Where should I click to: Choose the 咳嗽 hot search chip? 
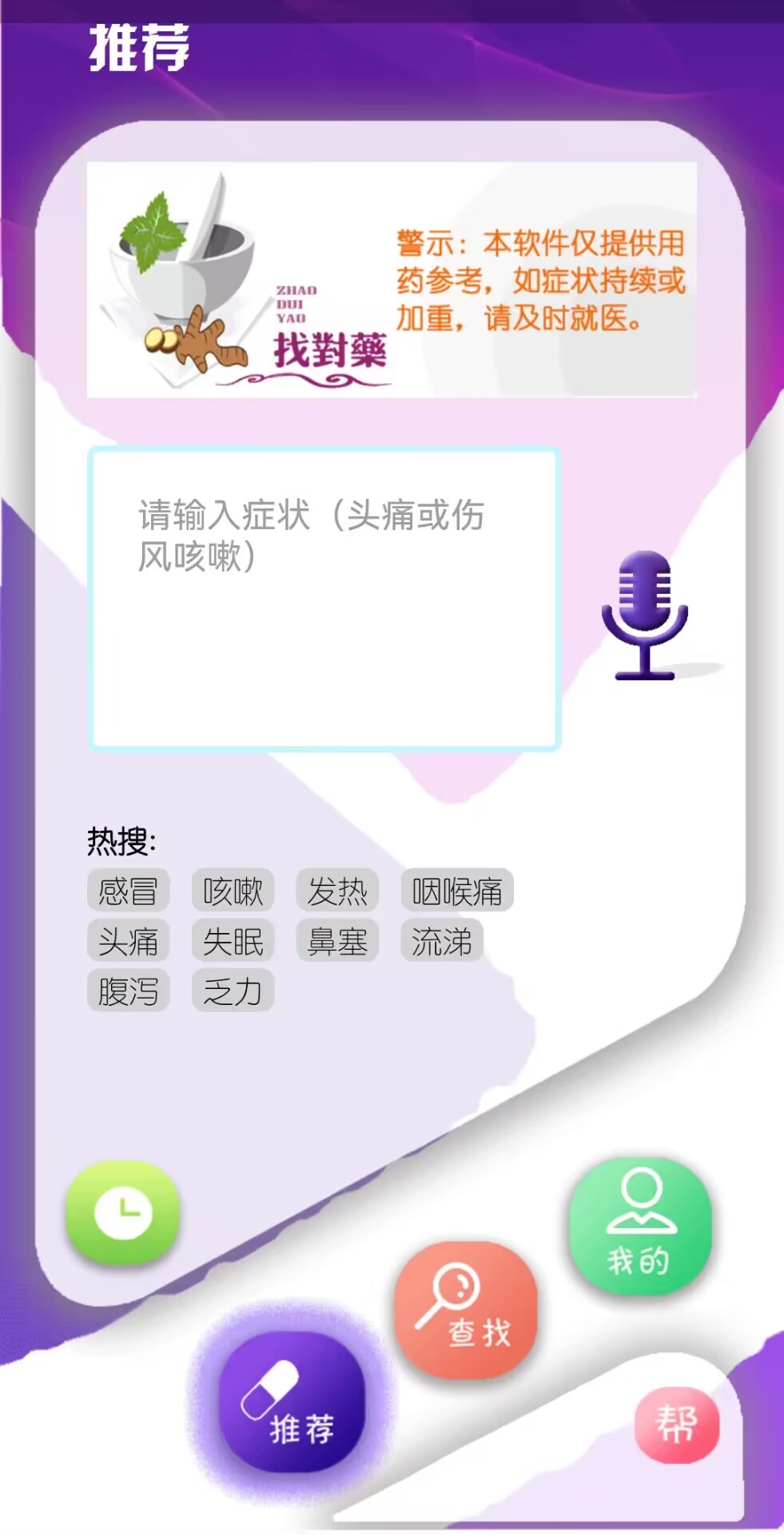233,891
